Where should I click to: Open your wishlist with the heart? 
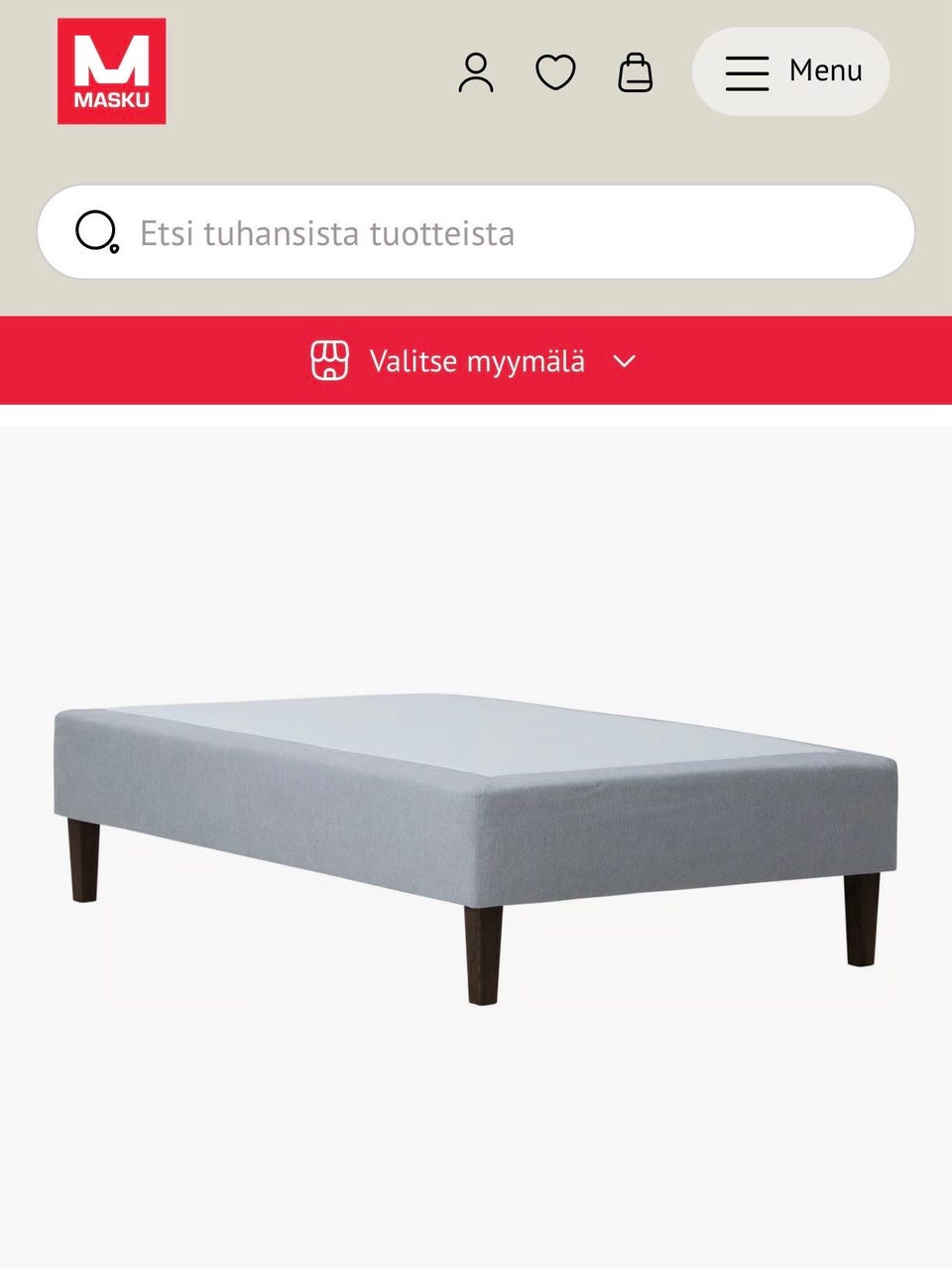[x=556, y=71]
